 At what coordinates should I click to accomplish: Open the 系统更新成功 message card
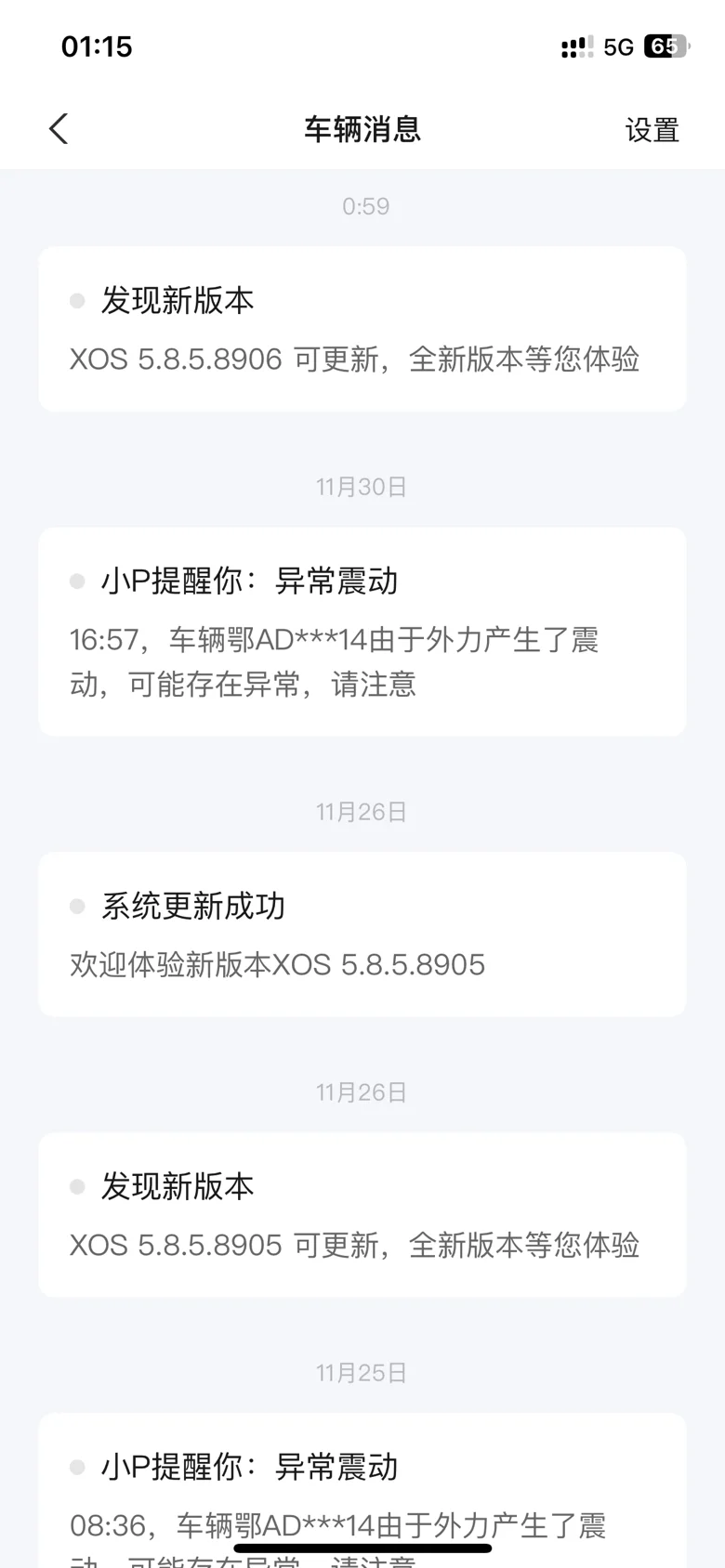click(362, 934)
